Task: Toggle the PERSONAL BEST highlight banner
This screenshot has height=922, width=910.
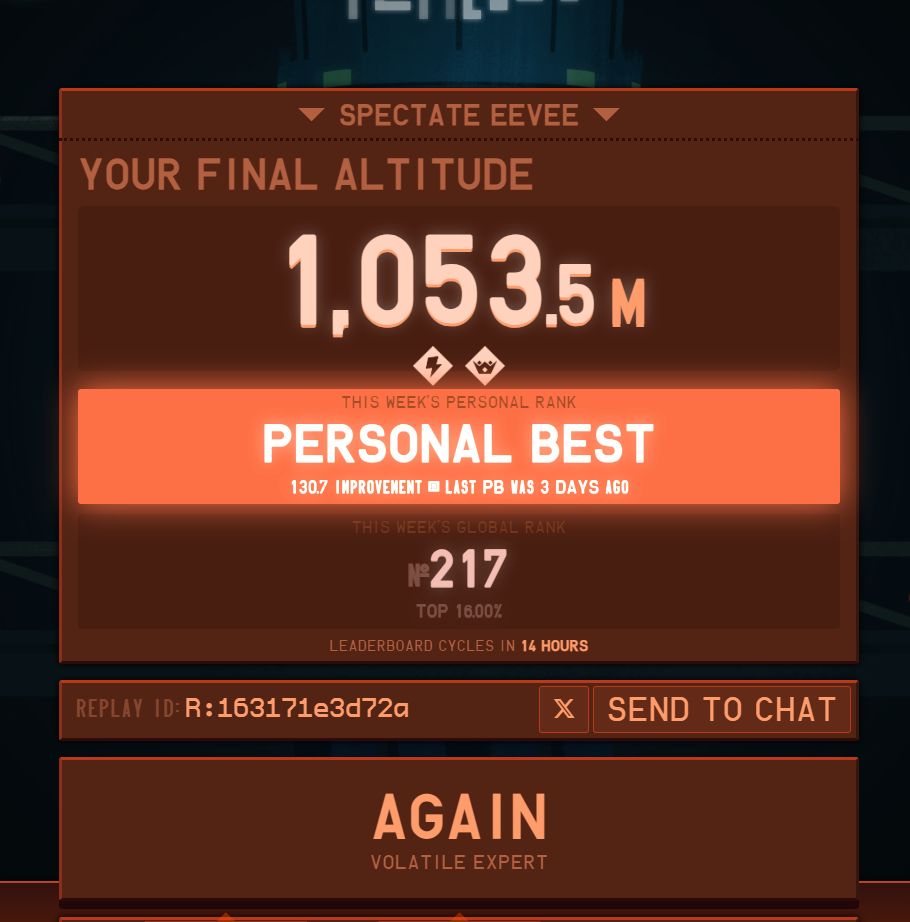Action: point(459,444)
